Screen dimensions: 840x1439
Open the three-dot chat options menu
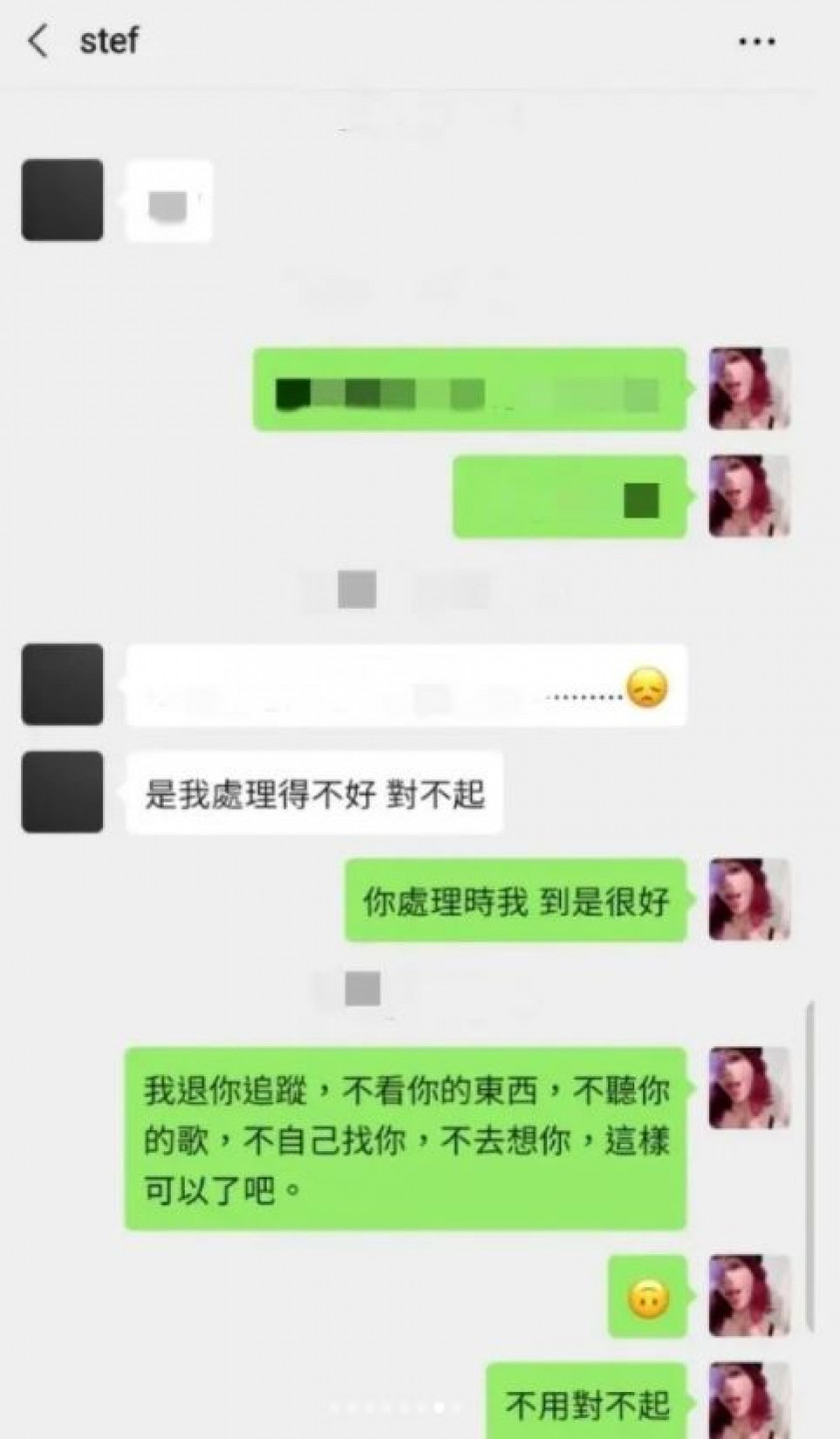click(756, 42)
